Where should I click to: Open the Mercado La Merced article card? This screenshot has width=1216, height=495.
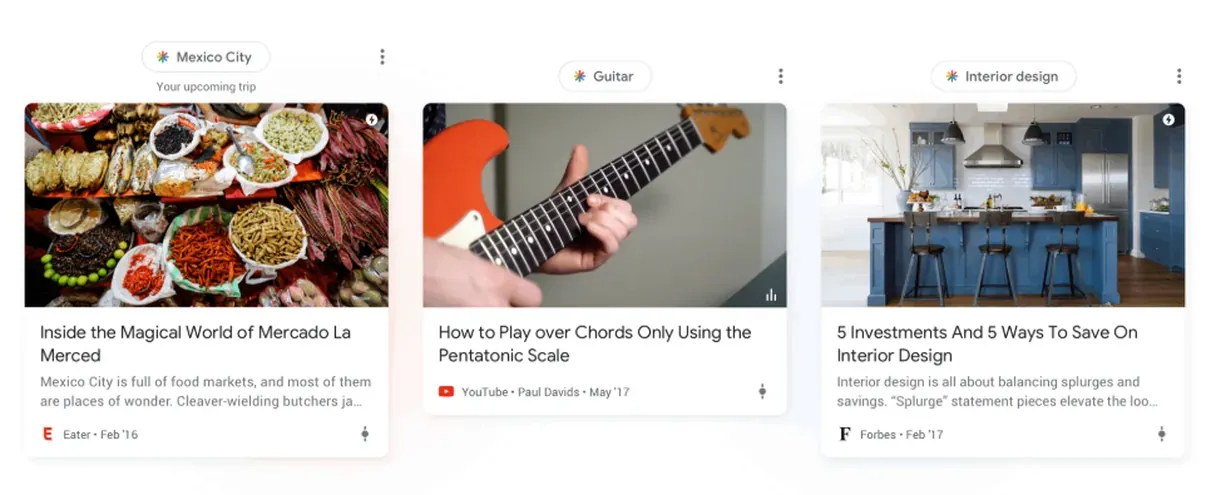click(196, 343)
